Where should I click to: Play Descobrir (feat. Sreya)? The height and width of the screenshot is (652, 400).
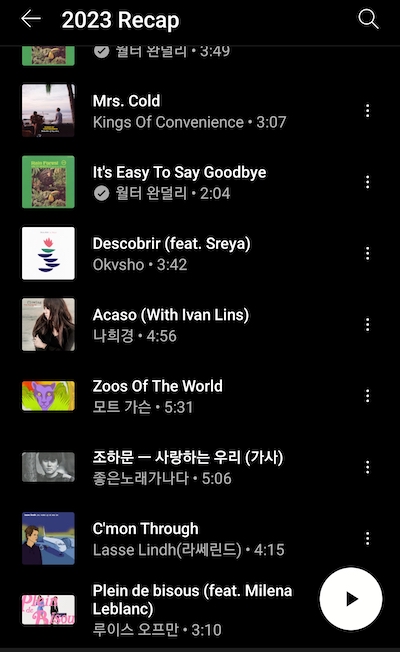pyautogui.click(x=184, y=253)
